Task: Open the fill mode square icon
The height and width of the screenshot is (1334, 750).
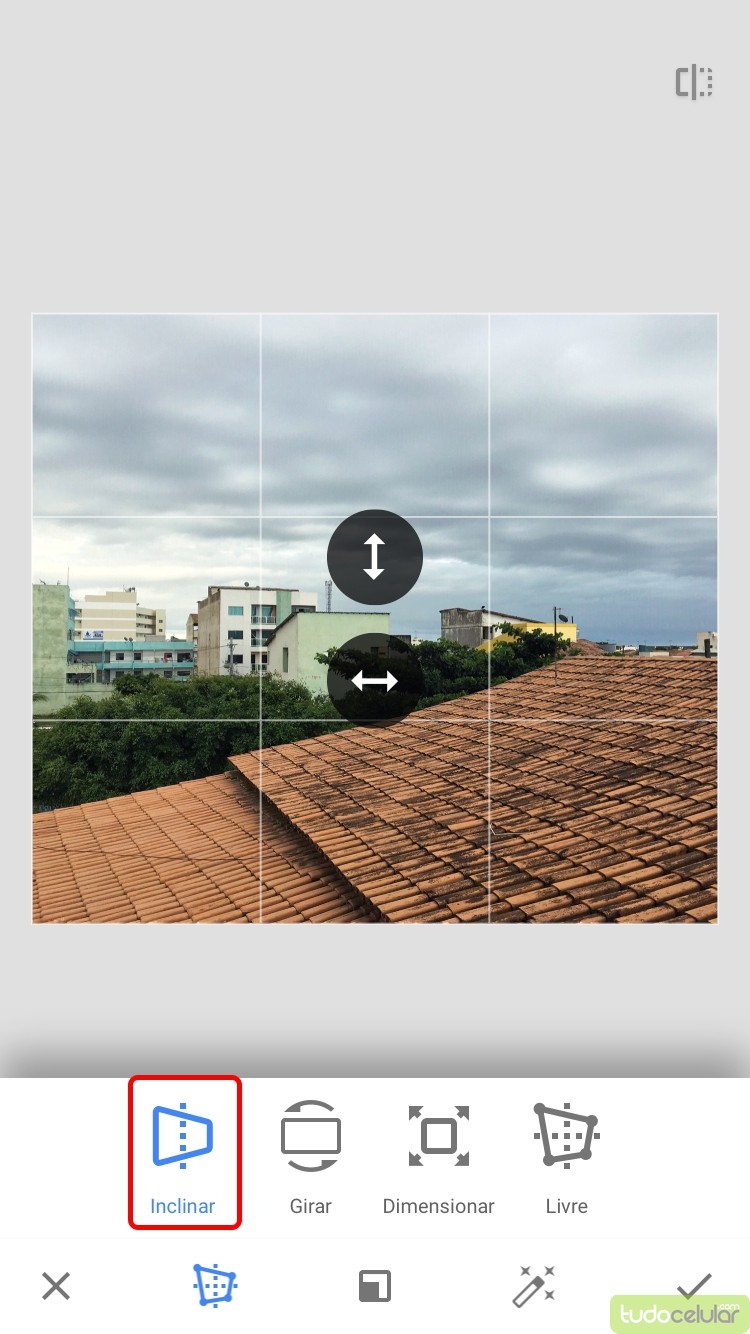Action: pos(375,1286)
